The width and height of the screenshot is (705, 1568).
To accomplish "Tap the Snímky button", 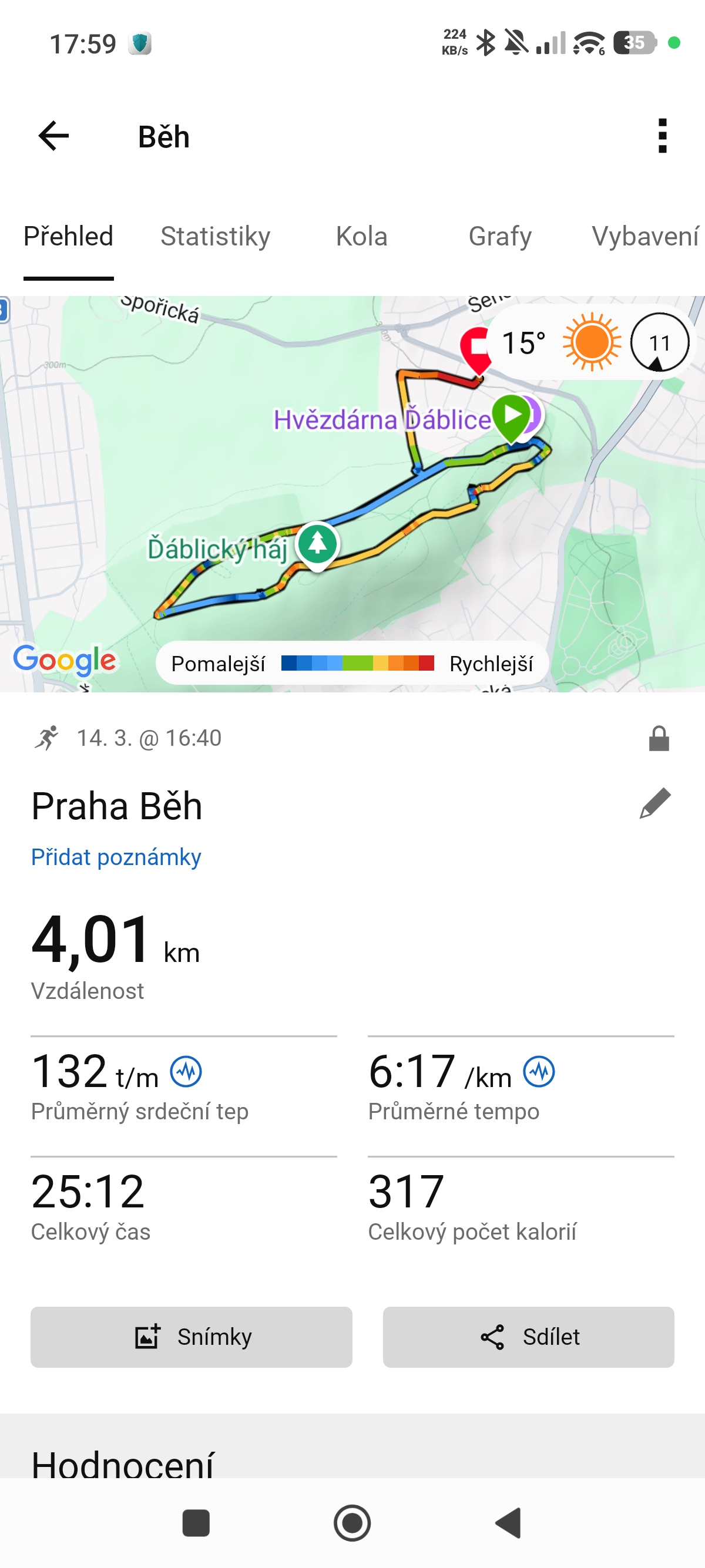I will 191,1337.
